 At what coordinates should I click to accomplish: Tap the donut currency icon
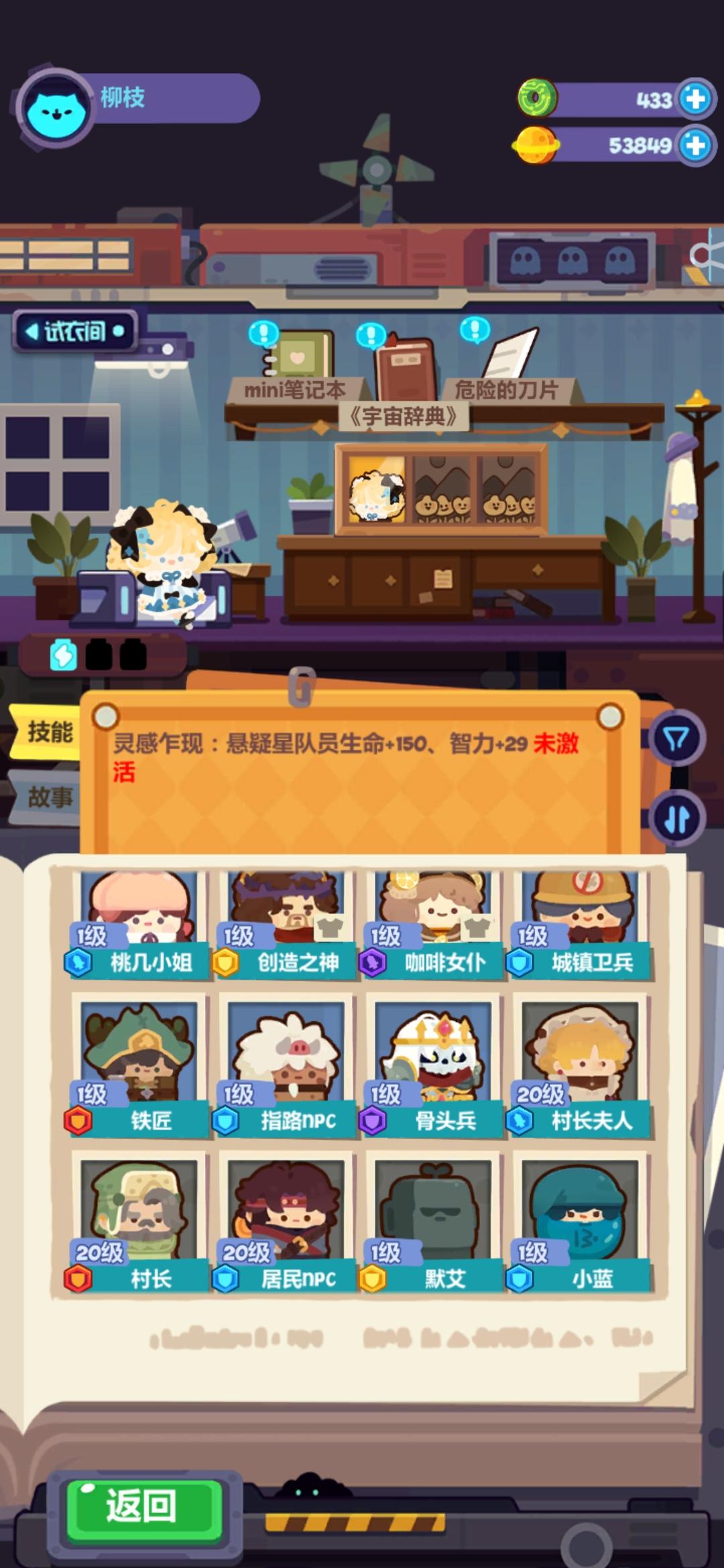click(x=536, y=99)
